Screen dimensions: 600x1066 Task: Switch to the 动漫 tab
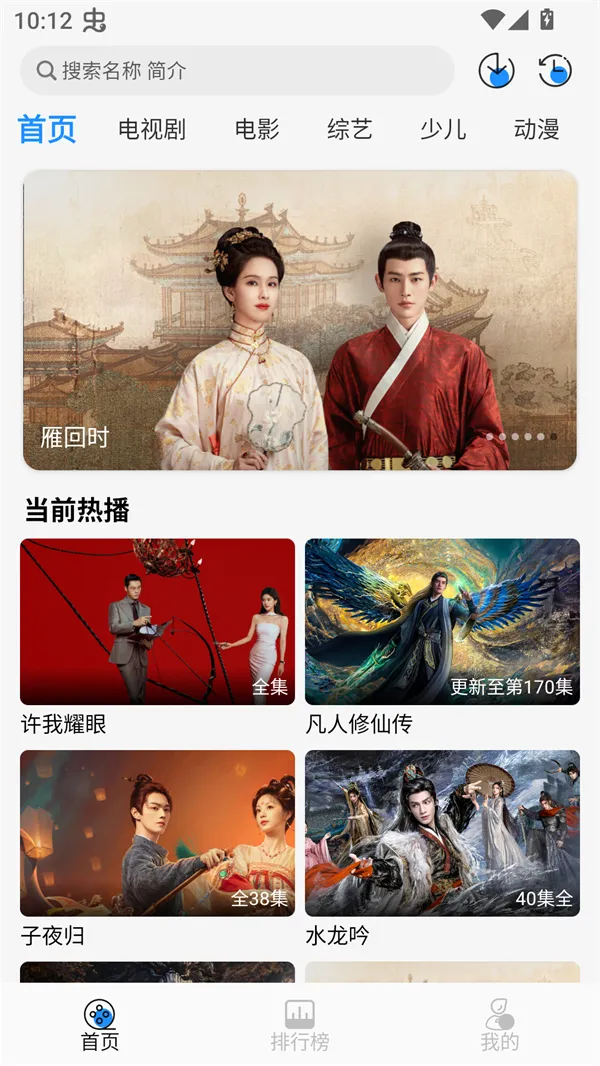click(537, 129)
